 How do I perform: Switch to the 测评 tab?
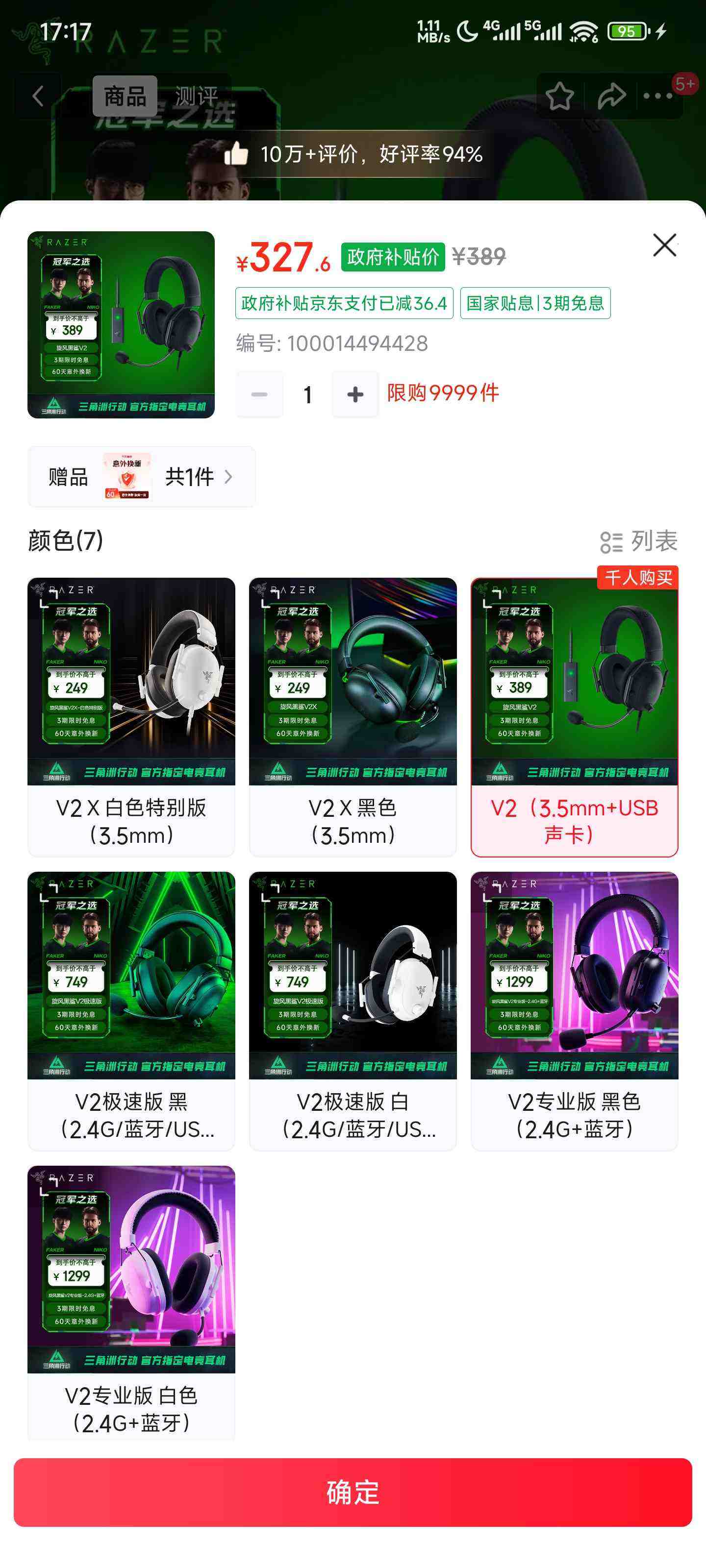coord(195,95)
